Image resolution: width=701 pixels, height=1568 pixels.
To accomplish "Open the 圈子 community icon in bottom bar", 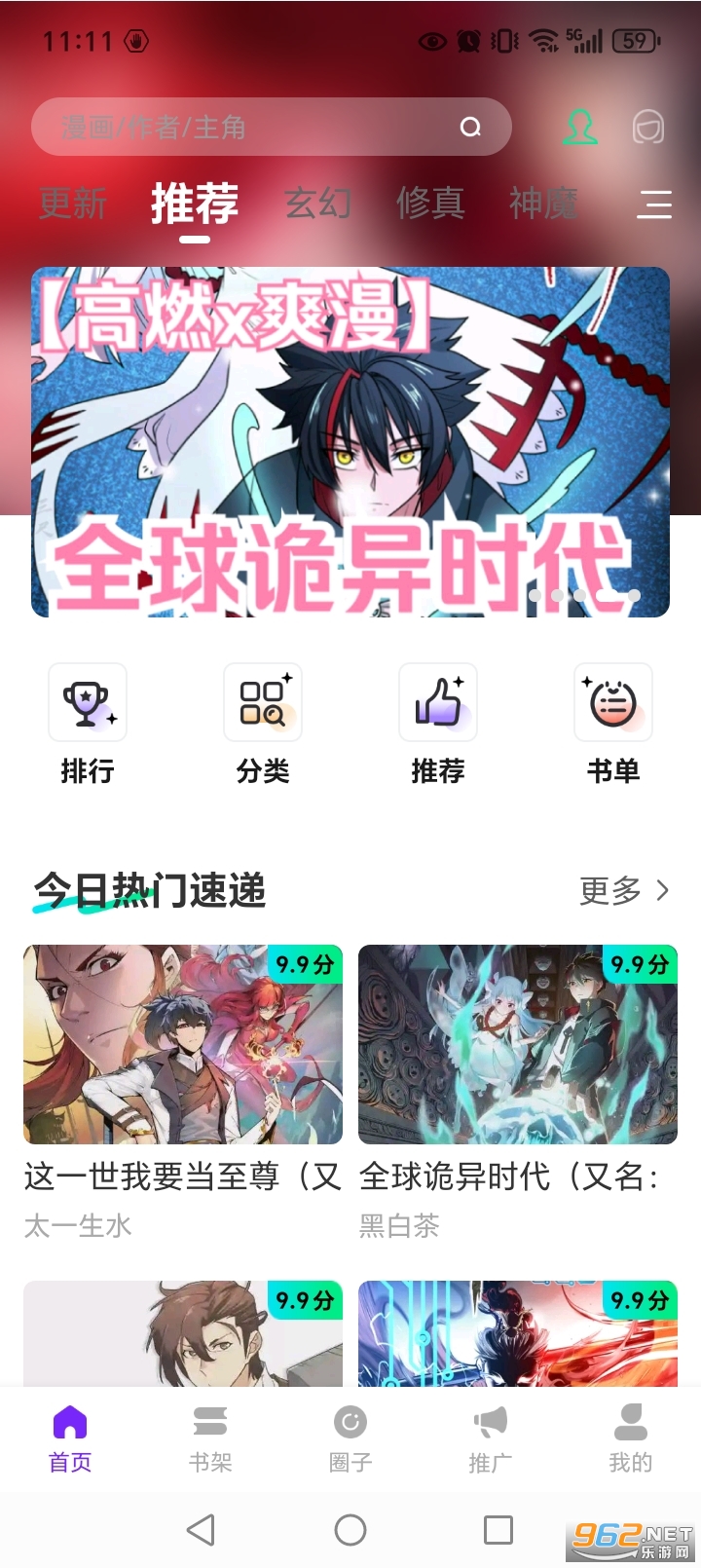I will pos(350,1424).
